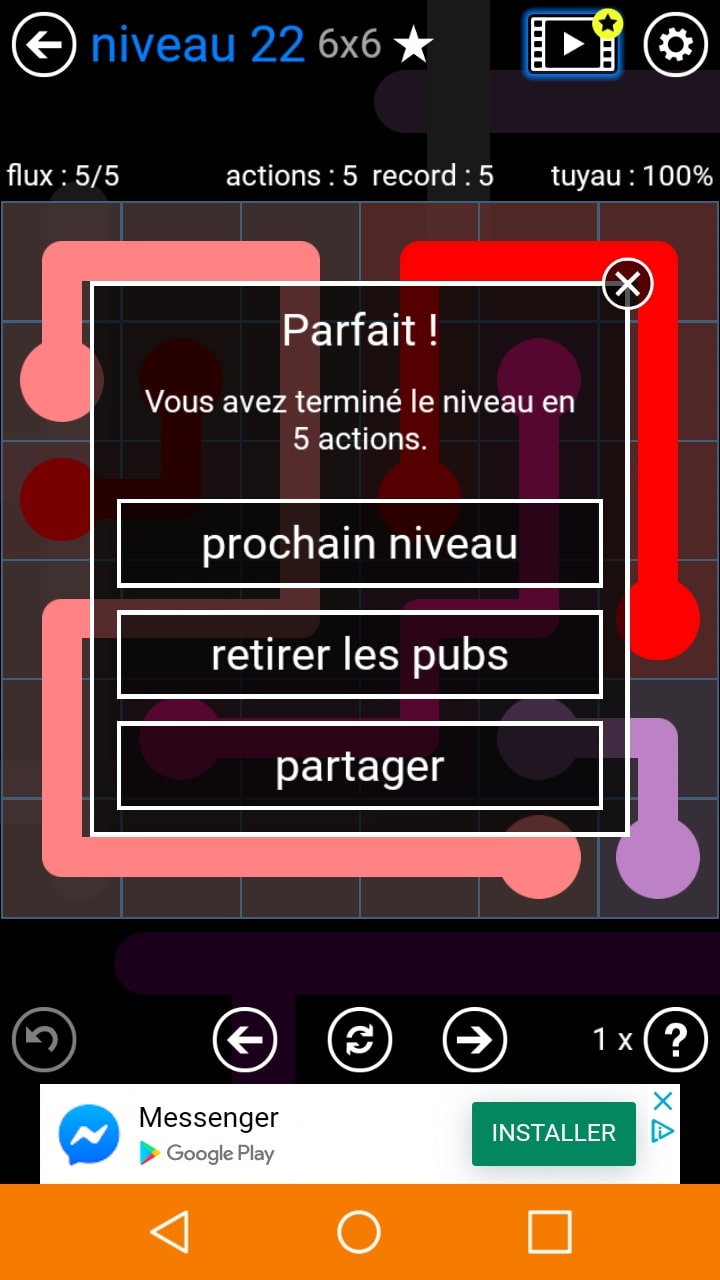
Task: Restart the level with refresh icon
Action: coord(360,1040)
